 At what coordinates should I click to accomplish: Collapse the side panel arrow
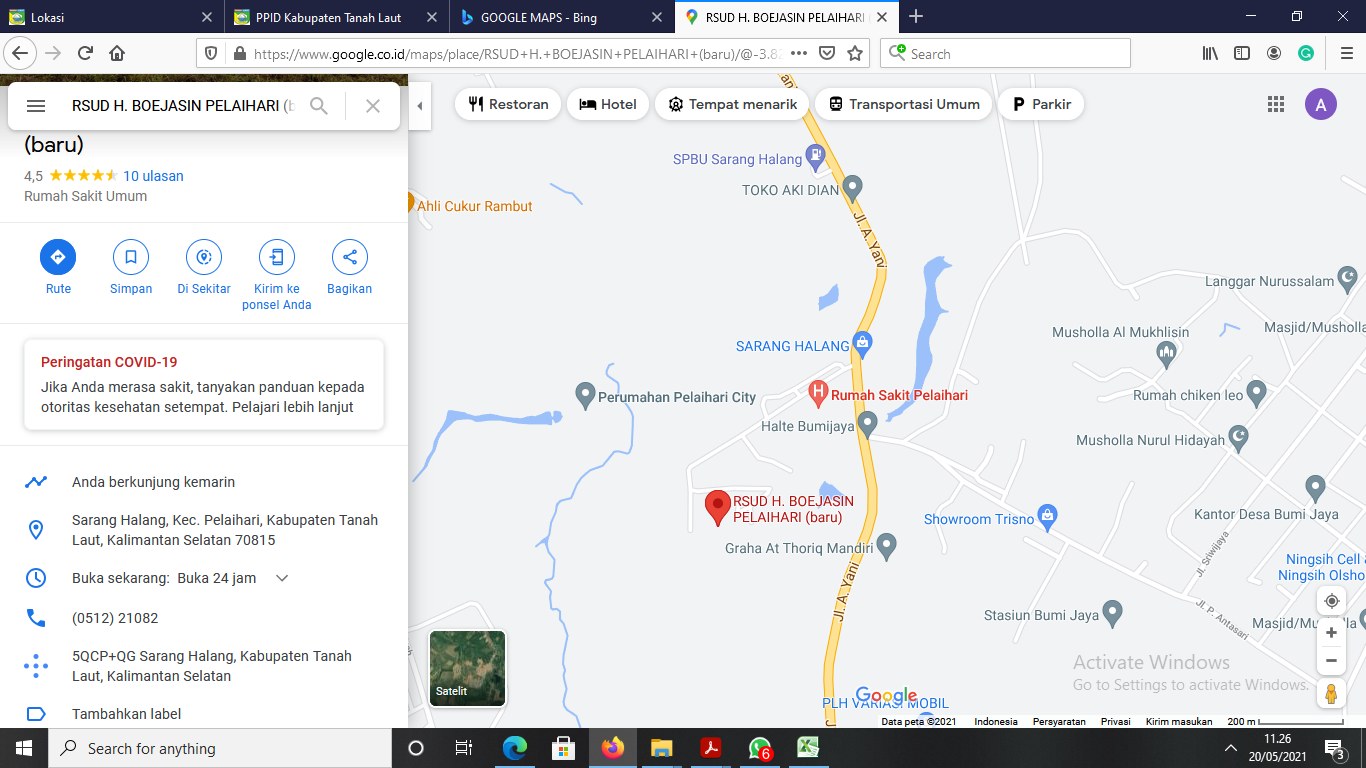tap(420, 106)
